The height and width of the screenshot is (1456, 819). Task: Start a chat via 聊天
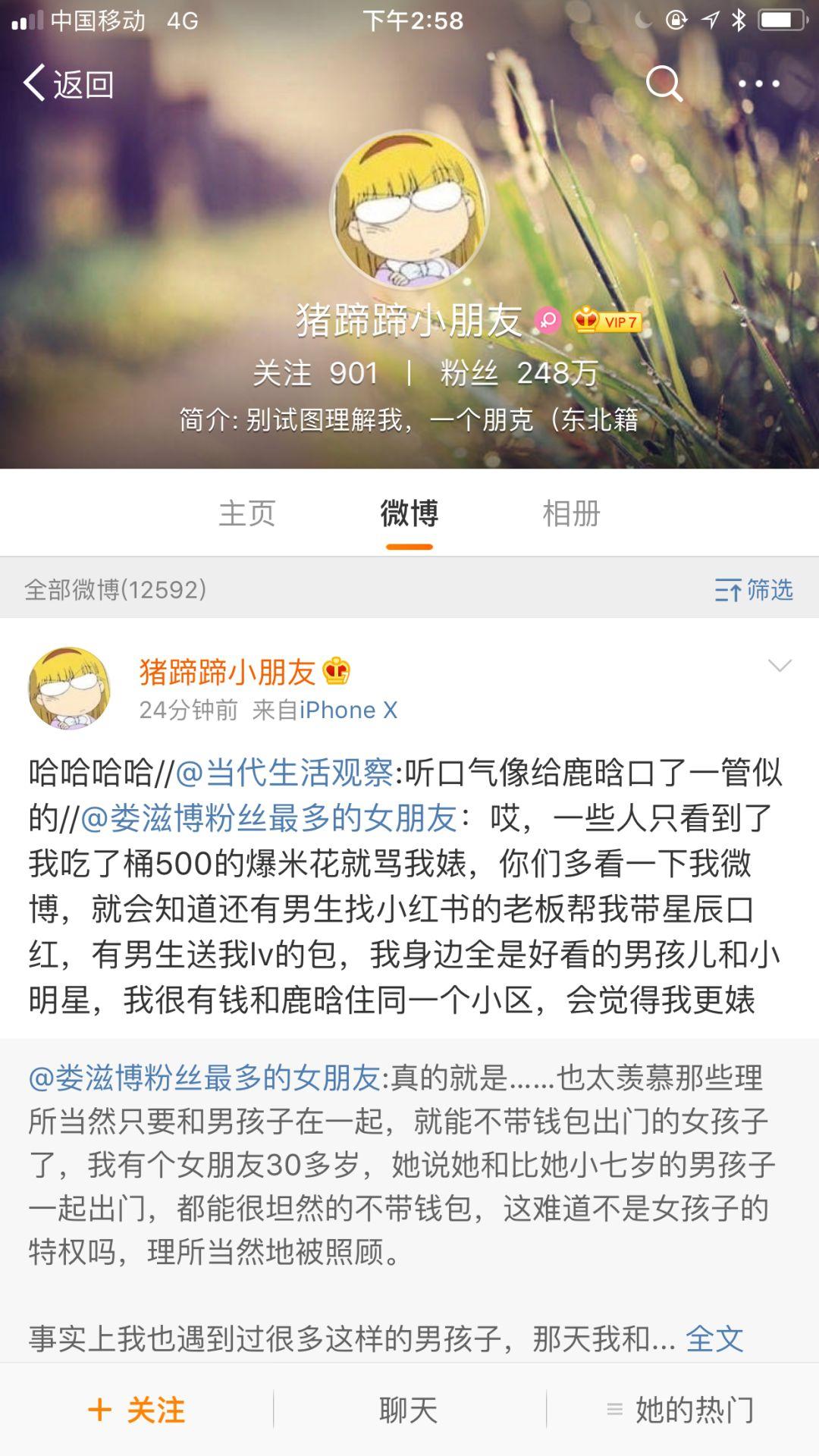pyautogui.click(x=409, y=1410)
